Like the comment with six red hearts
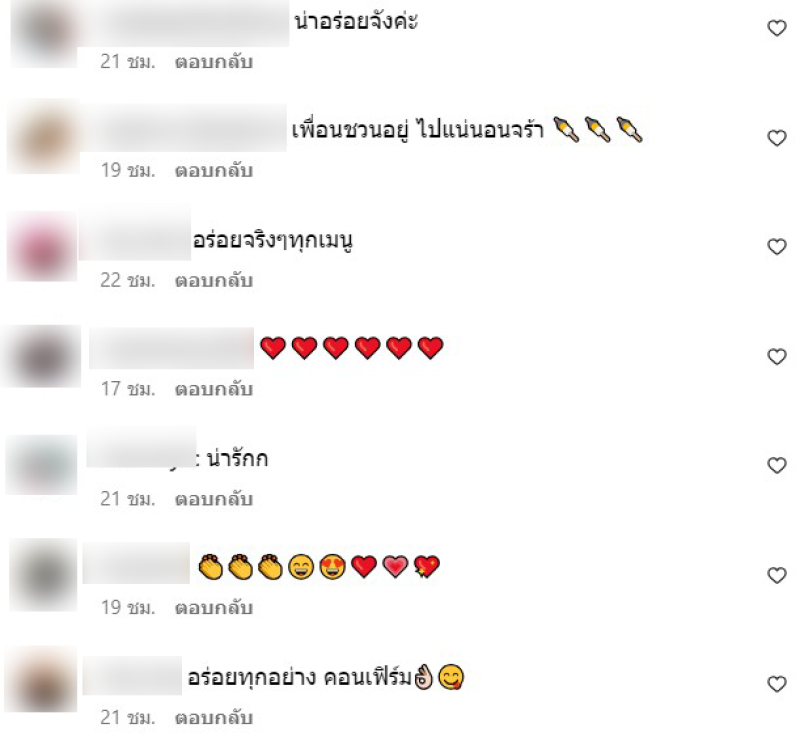This screenshot has width=800, height=749. (776, 356)
